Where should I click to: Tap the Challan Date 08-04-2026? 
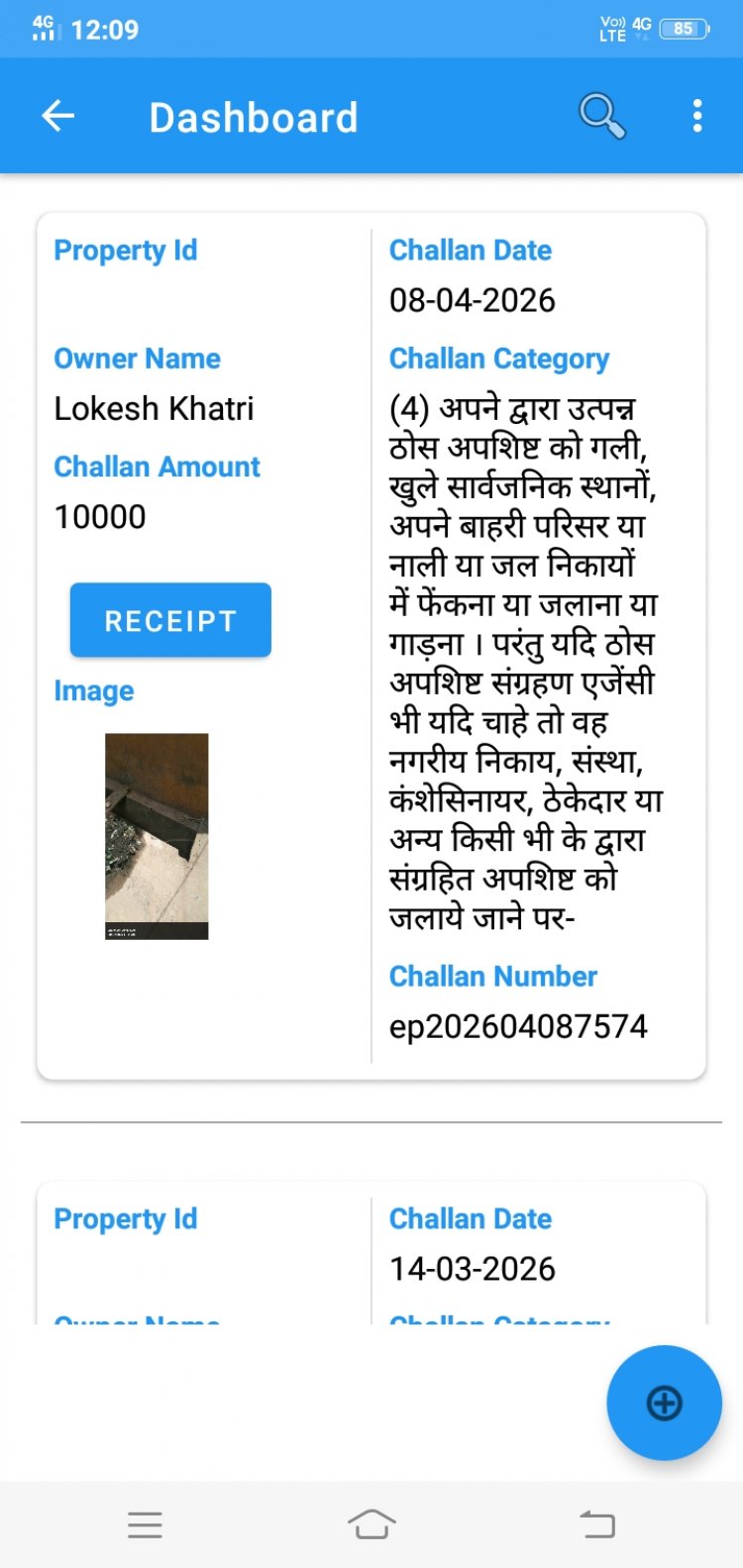tap(474, 301)
